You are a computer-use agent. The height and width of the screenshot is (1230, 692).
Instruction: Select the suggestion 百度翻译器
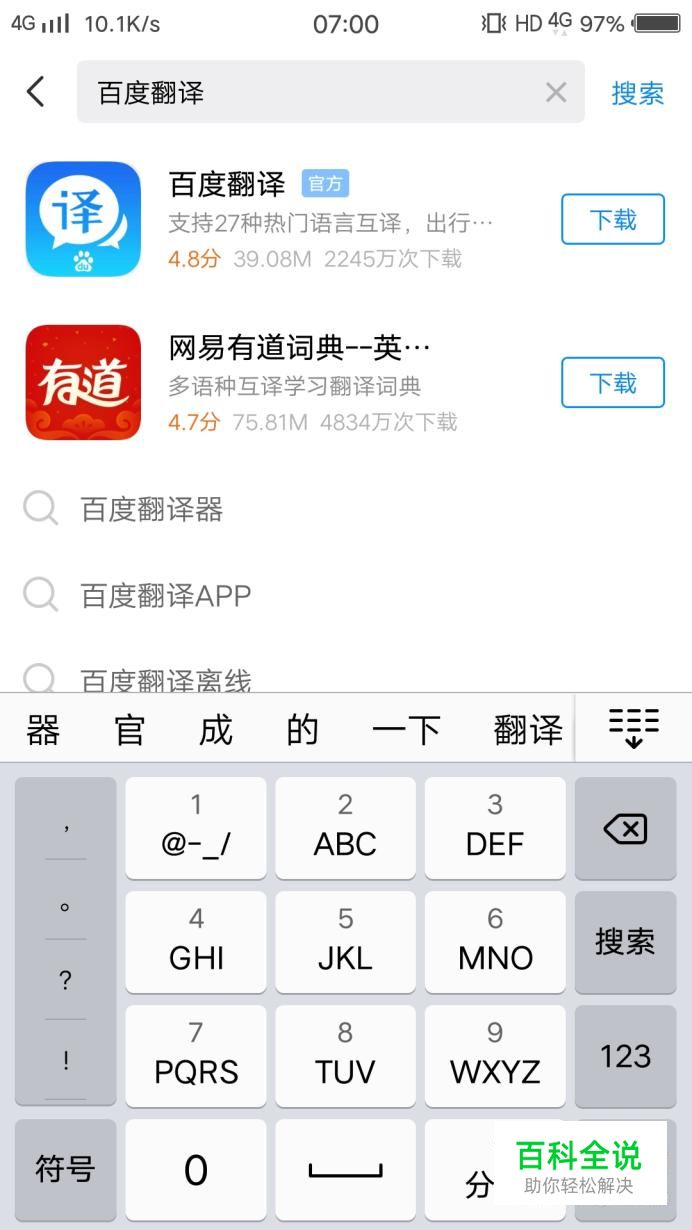click(x=152, y=510)
